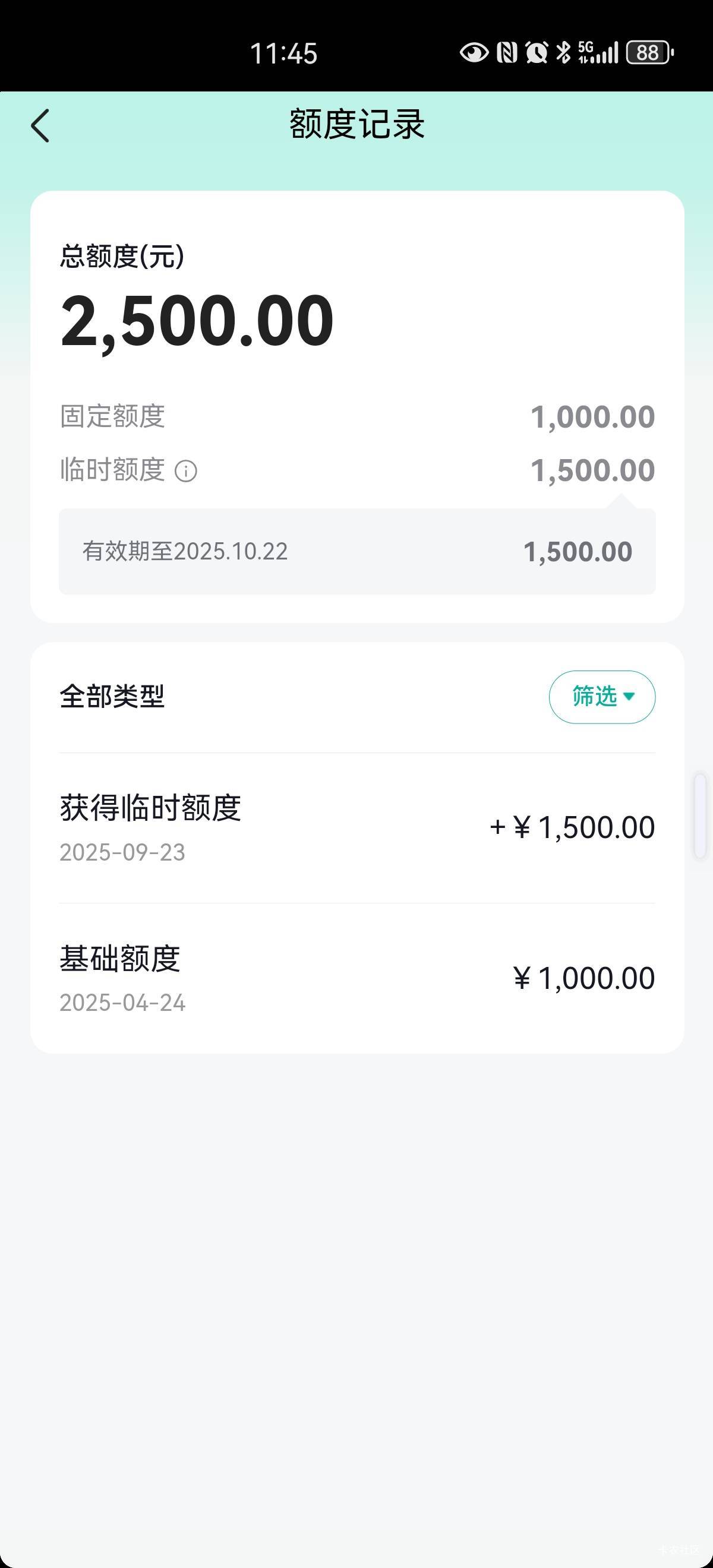Image resolution: width=713 pixels, height=1568 pixels.
Task: Open the 筛选 filter dropdown
Action: pos(601,697)
